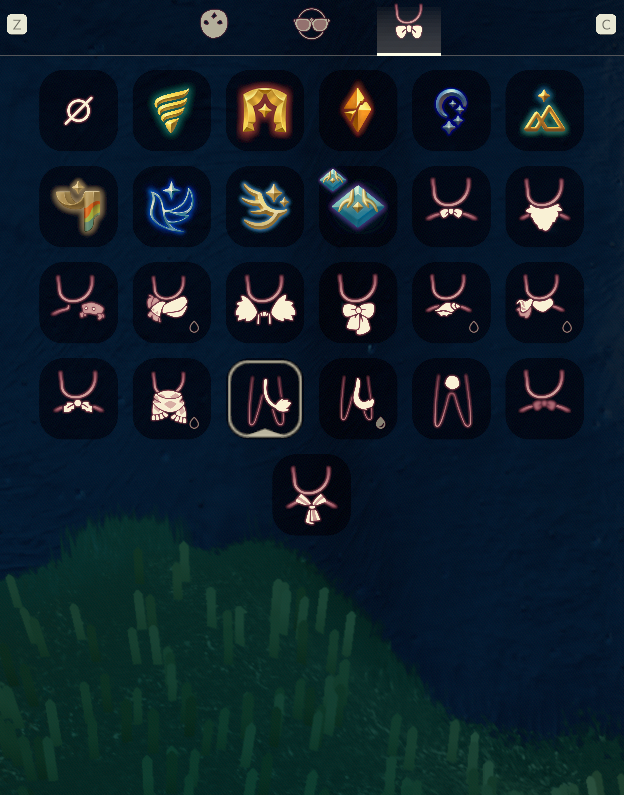Select the necklace category tab
The height and width of the screenshot is (795, 624).
[x=408, y=26]
